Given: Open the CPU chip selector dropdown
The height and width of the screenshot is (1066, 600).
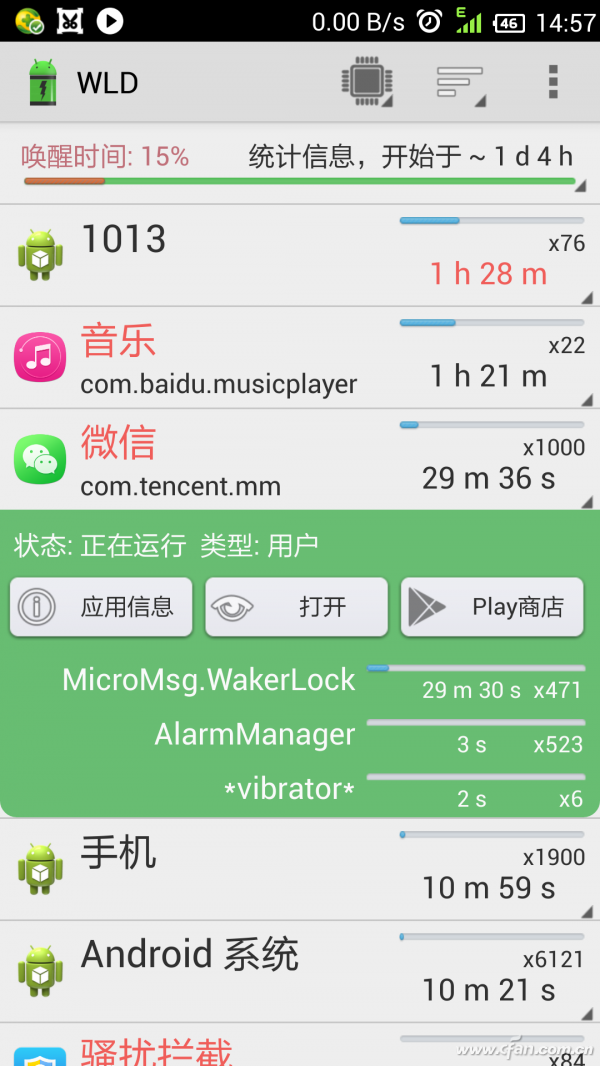Looking at the screenshot, I should [366, 82].
